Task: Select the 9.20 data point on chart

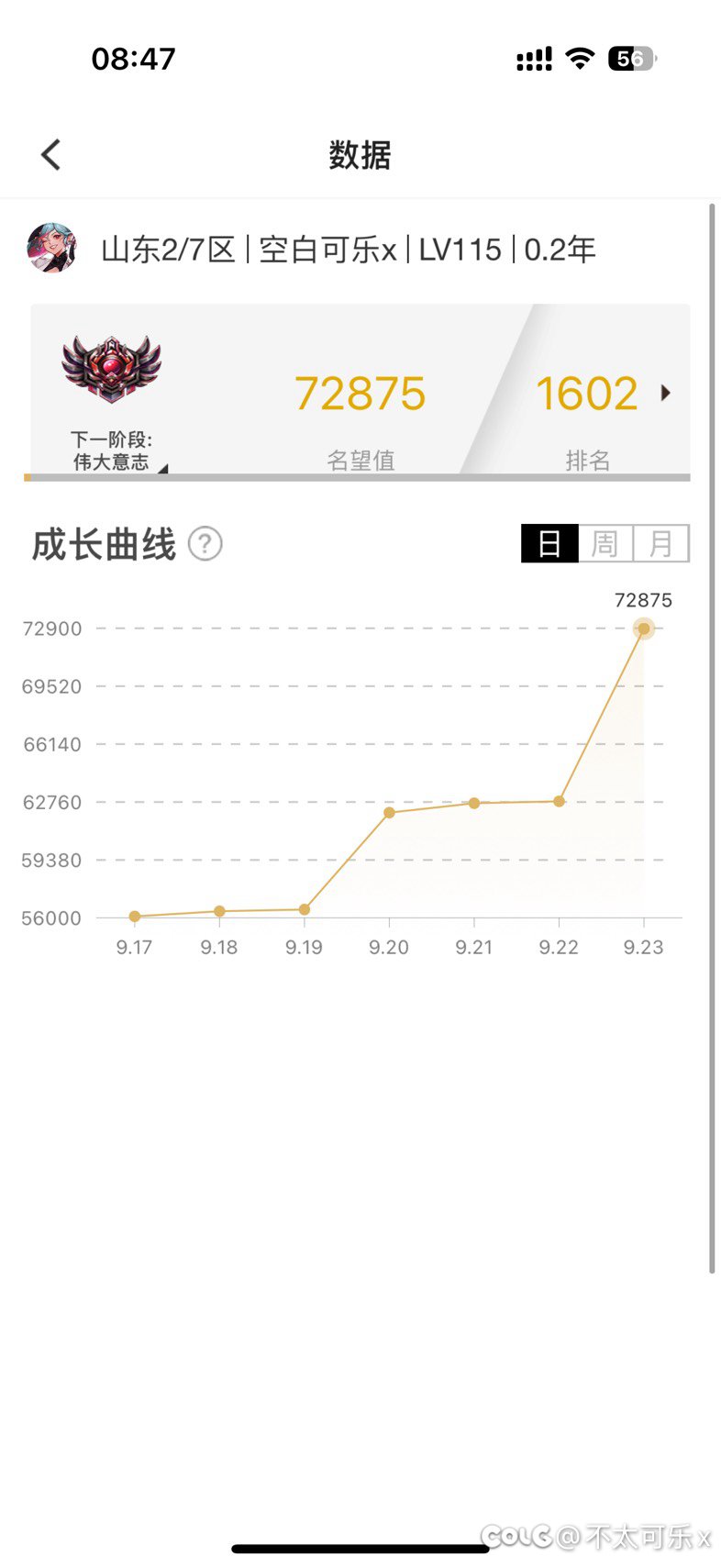Action: click(x=389, y=812)
